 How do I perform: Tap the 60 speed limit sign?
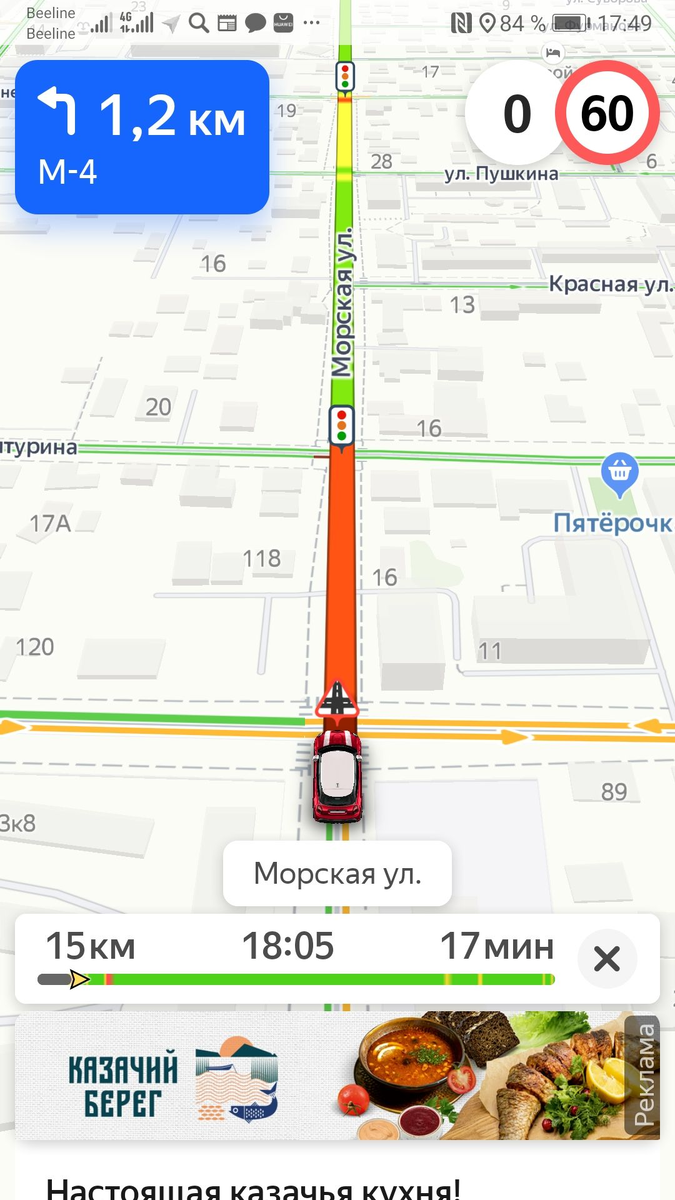coord(607,114)
